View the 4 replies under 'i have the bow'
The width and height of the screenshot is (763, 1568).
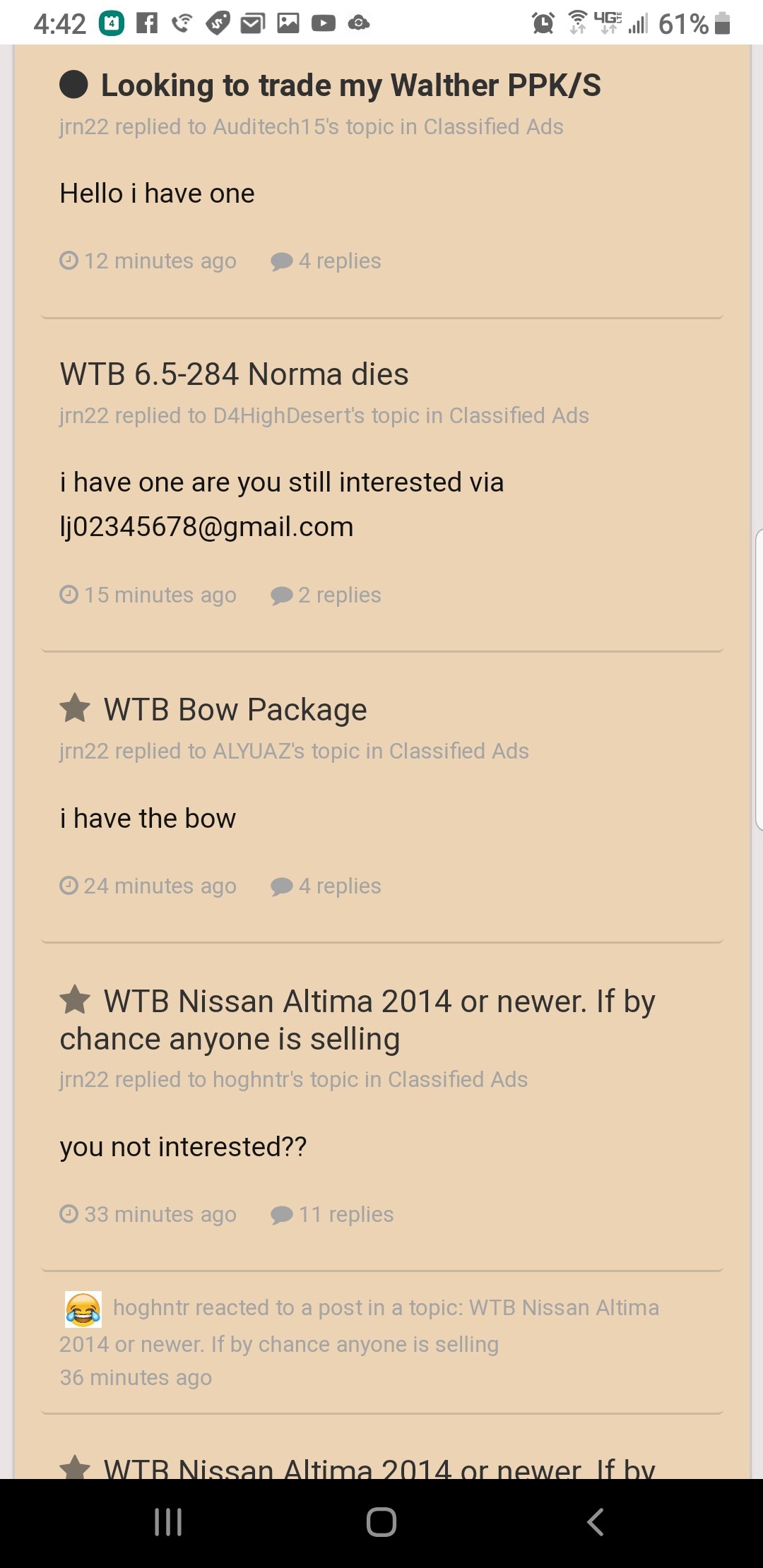tap(326, 886)
